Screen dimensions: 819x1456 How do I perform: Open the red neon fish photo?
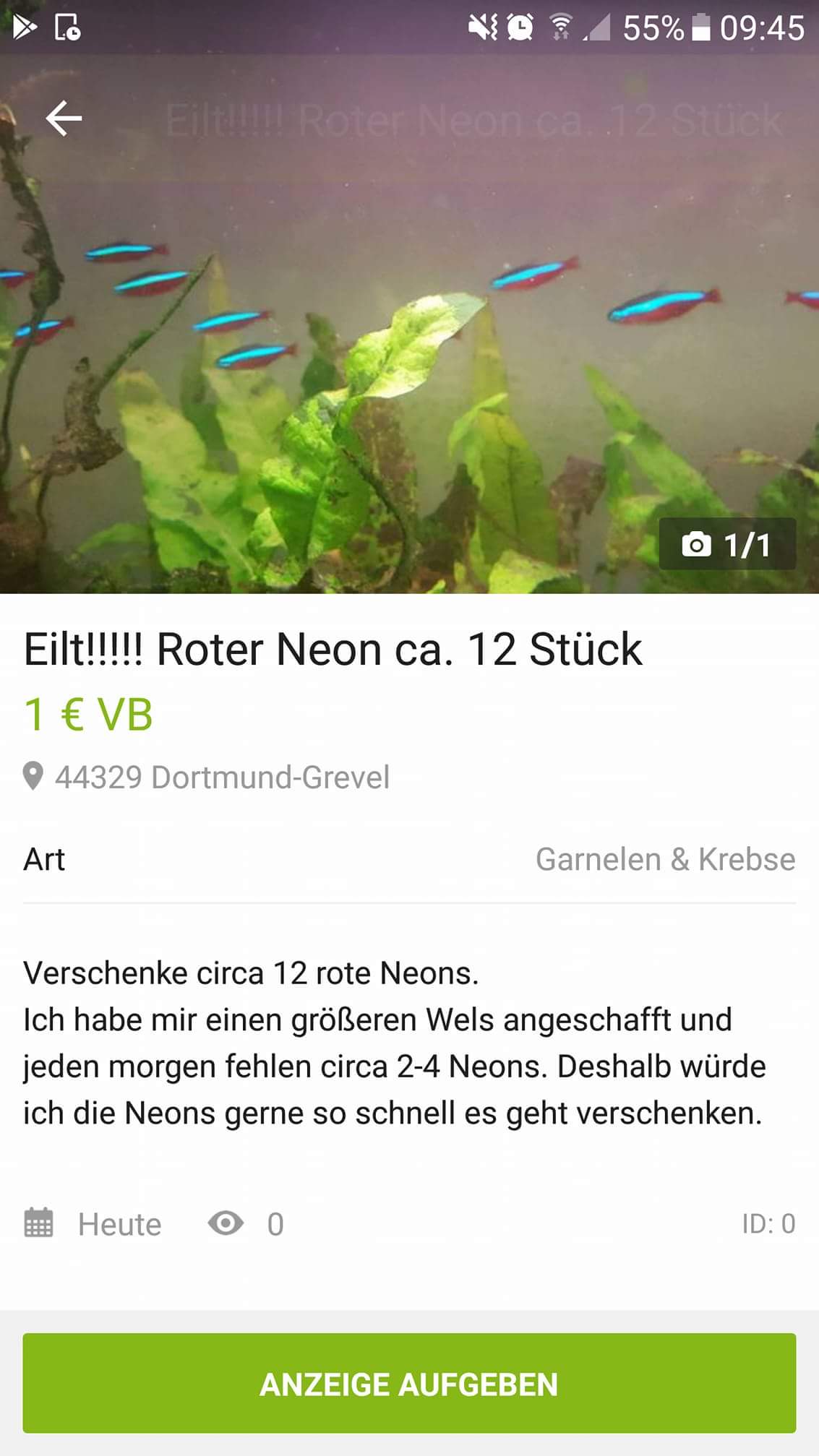coord(409,347)
